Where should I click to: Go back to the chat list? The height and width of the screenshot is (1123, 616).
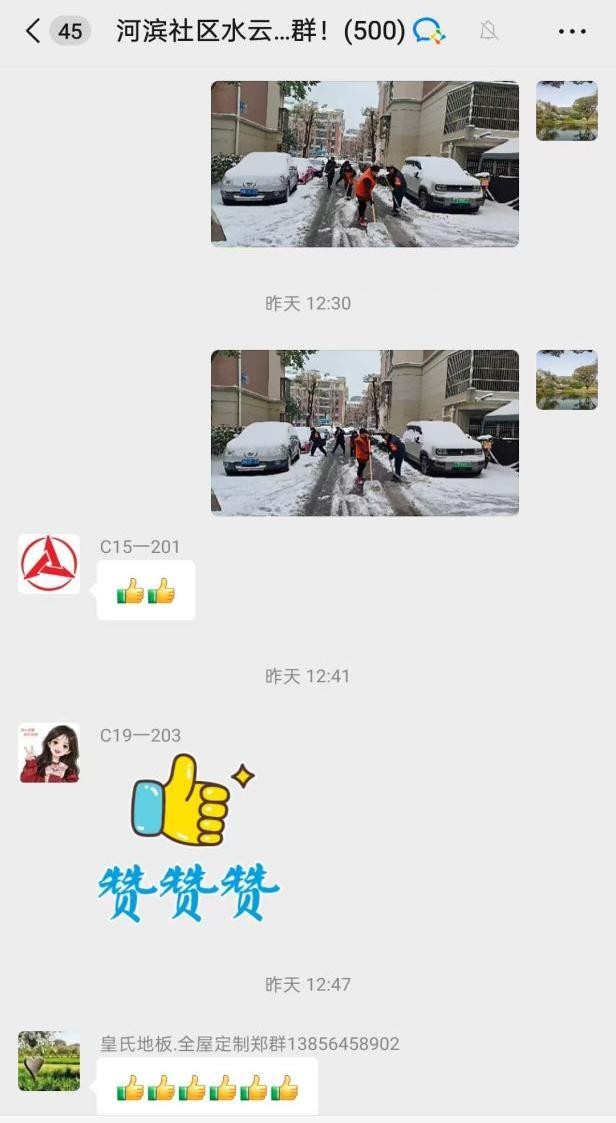click(34, 32)
